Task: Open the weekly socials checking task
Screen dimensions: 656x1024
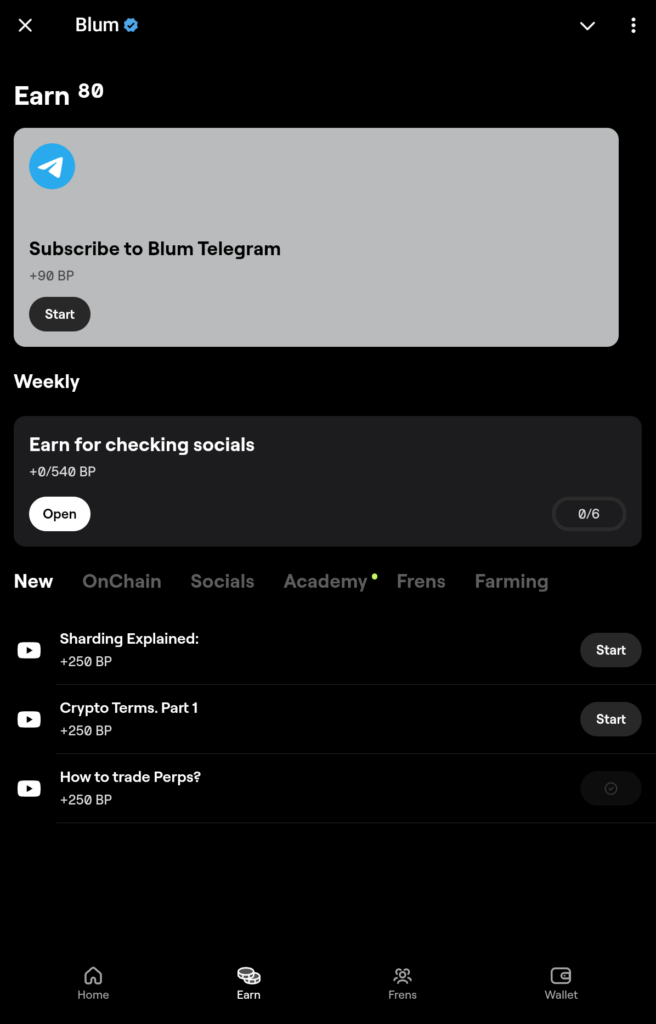Action: (59, 514)
